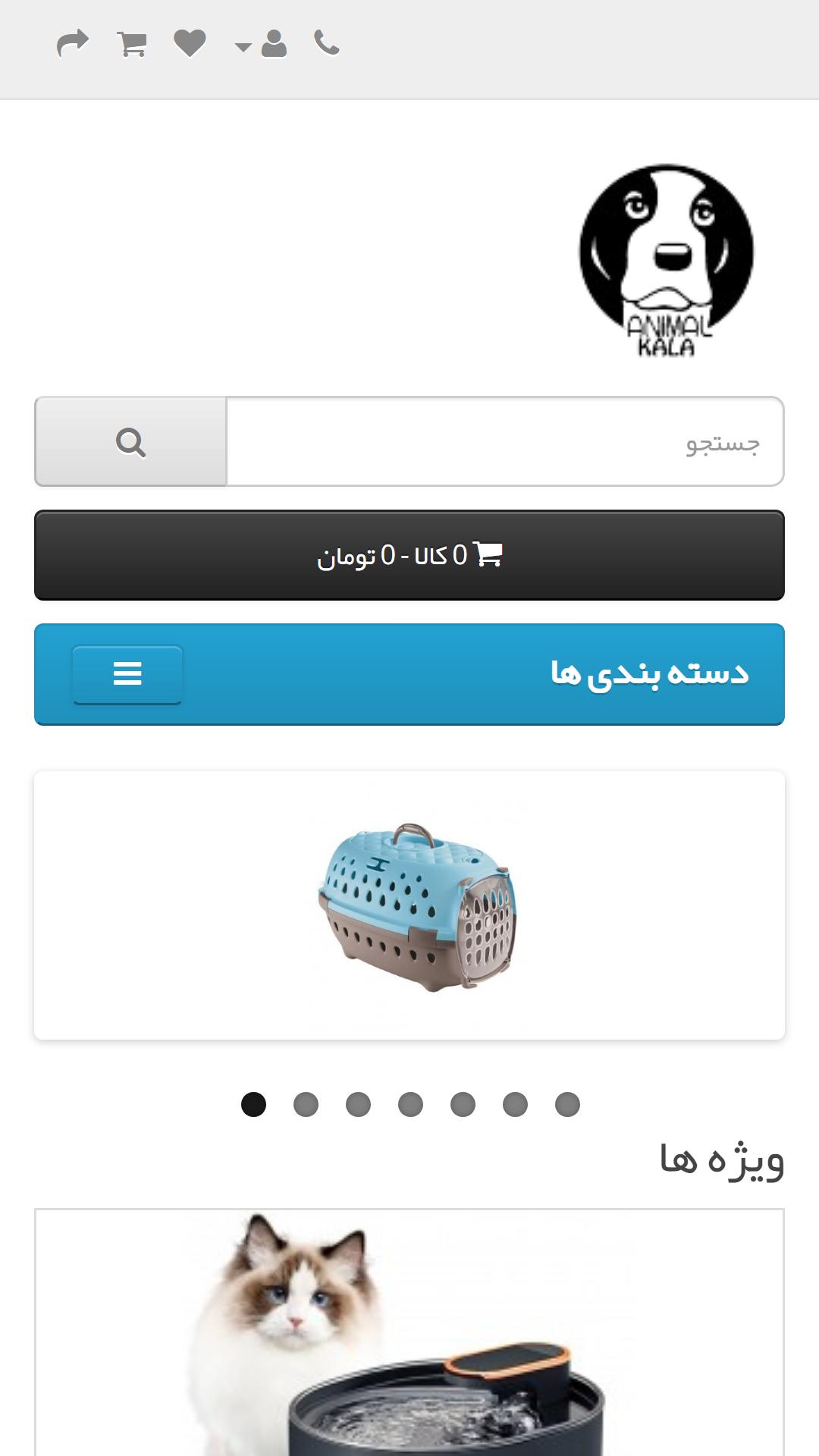Open the wishlist heart icon
Viewport: 819px width, 1456px height.
[190, 43]
